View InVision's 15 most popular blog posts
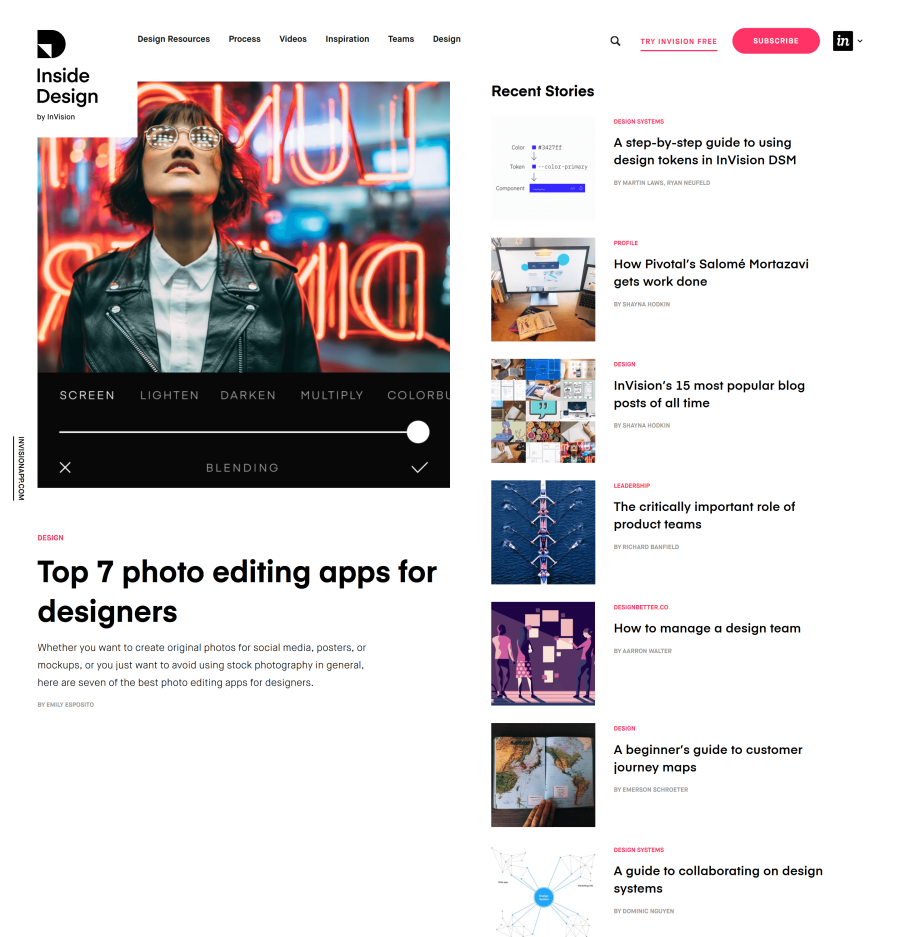This screenshot has height=937, width=900. click(x=708, y=394)
